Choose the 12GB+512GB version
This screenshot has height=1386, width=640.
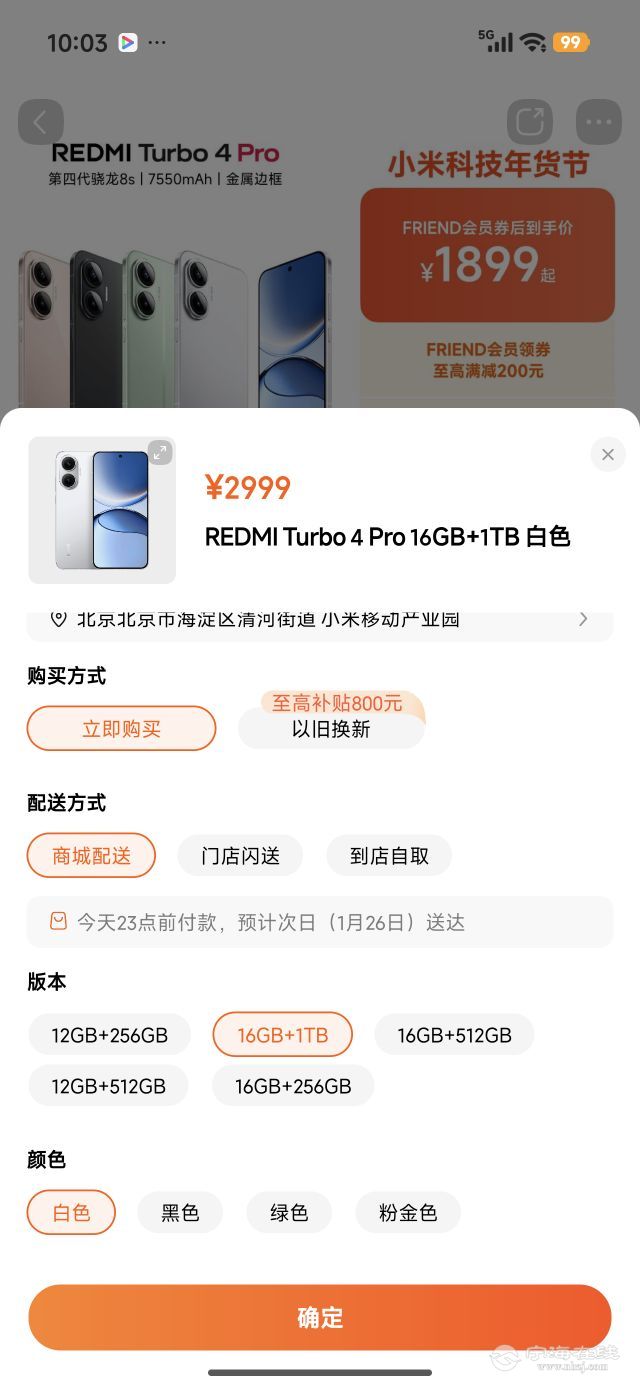108,1086
